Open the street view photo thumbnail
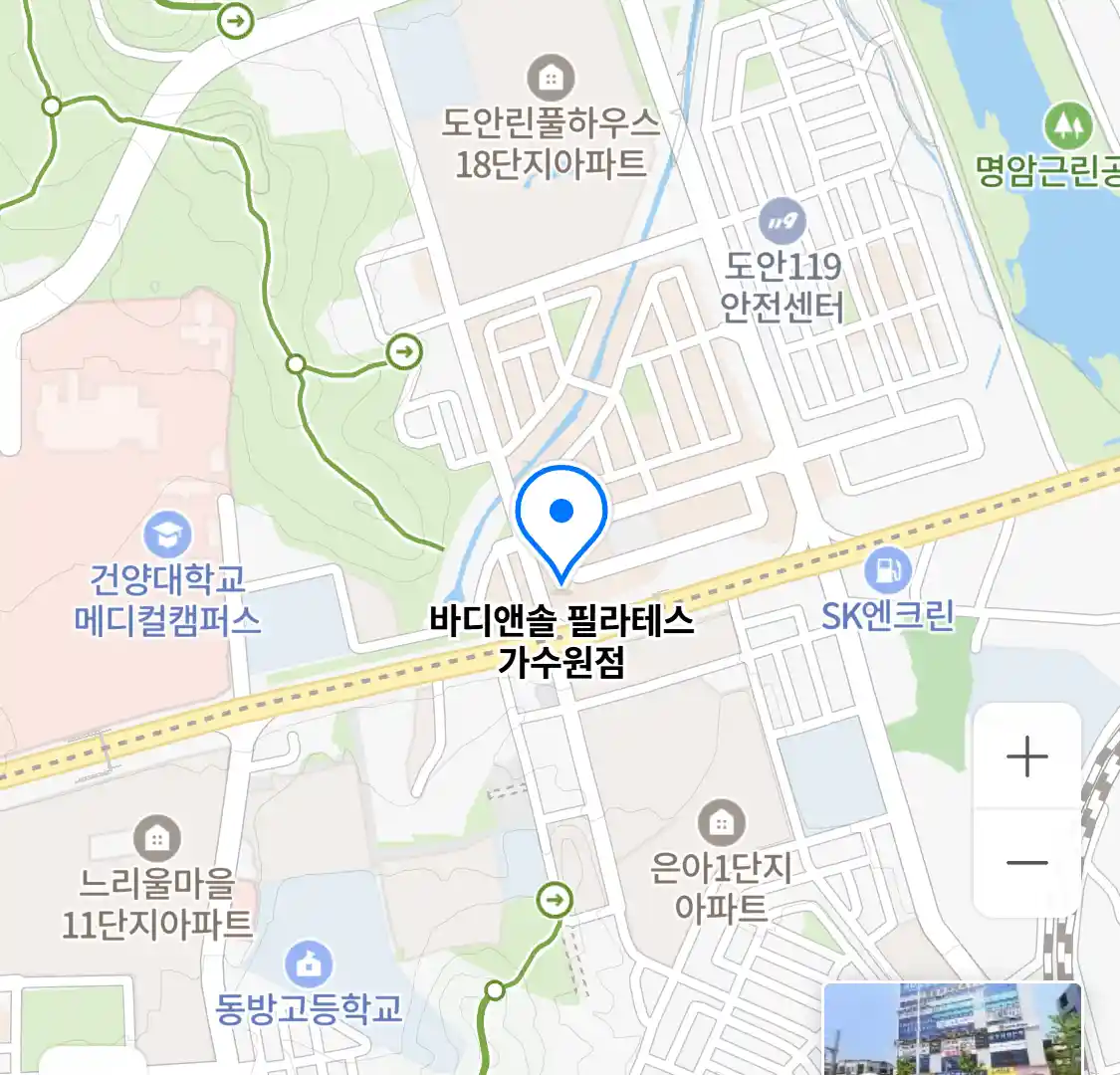The height and width of the screenshot is (1075, 1120). click(x=953, y=1028)
